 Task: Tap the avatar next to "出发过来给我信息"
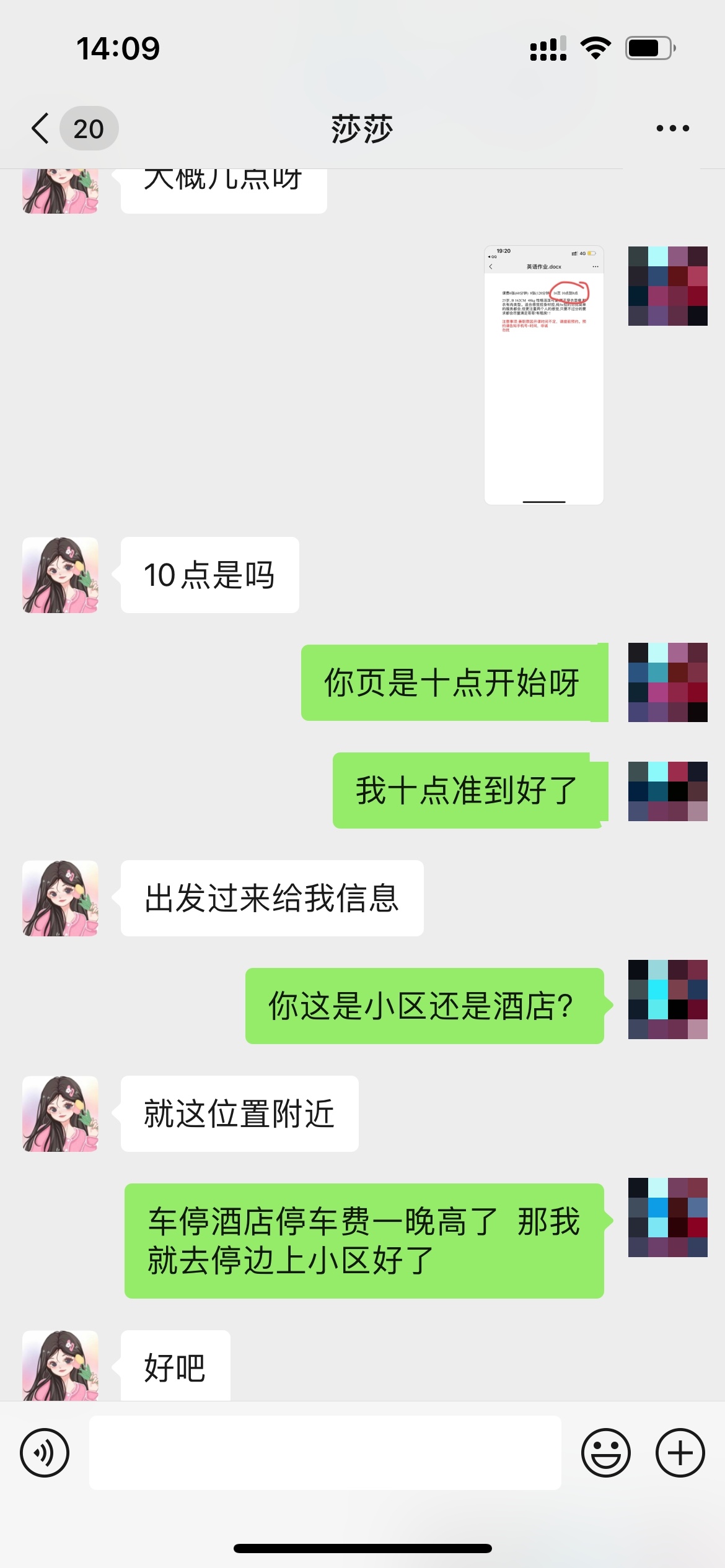(59, 898)
